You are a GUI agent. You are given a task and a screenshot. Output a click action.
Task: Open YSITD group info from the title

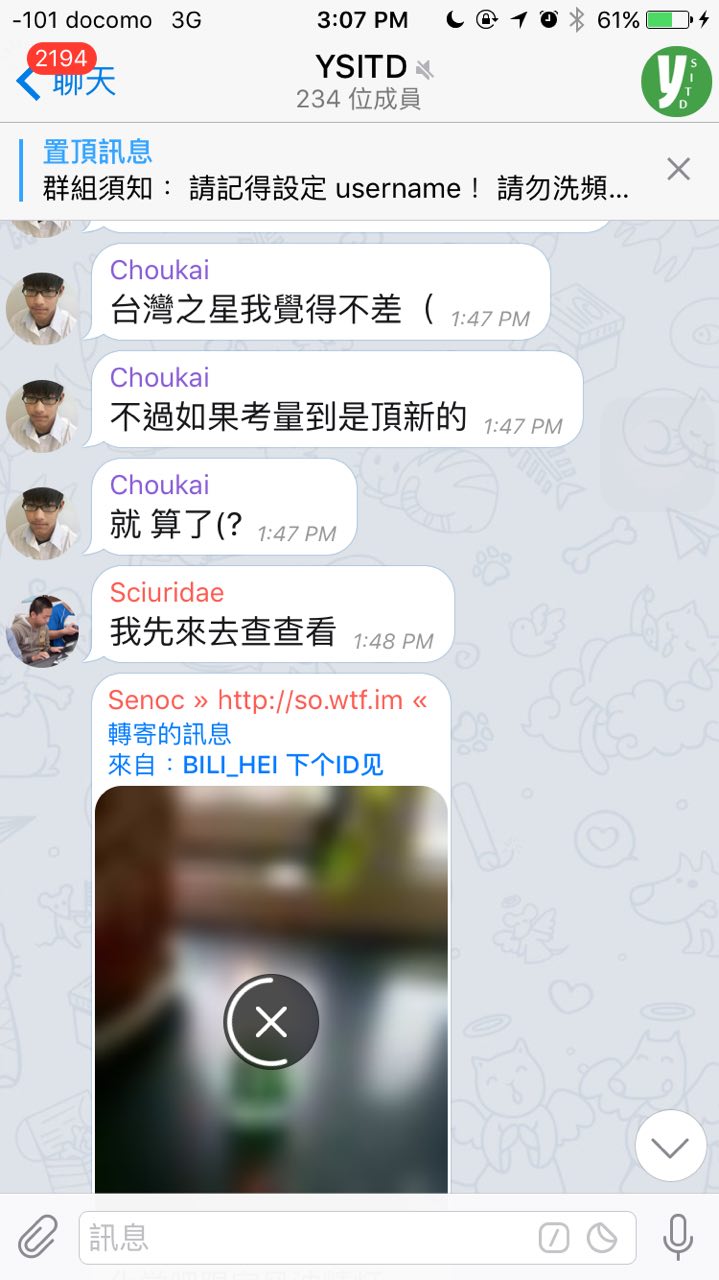pyautogui.click(x=360, y=80)
